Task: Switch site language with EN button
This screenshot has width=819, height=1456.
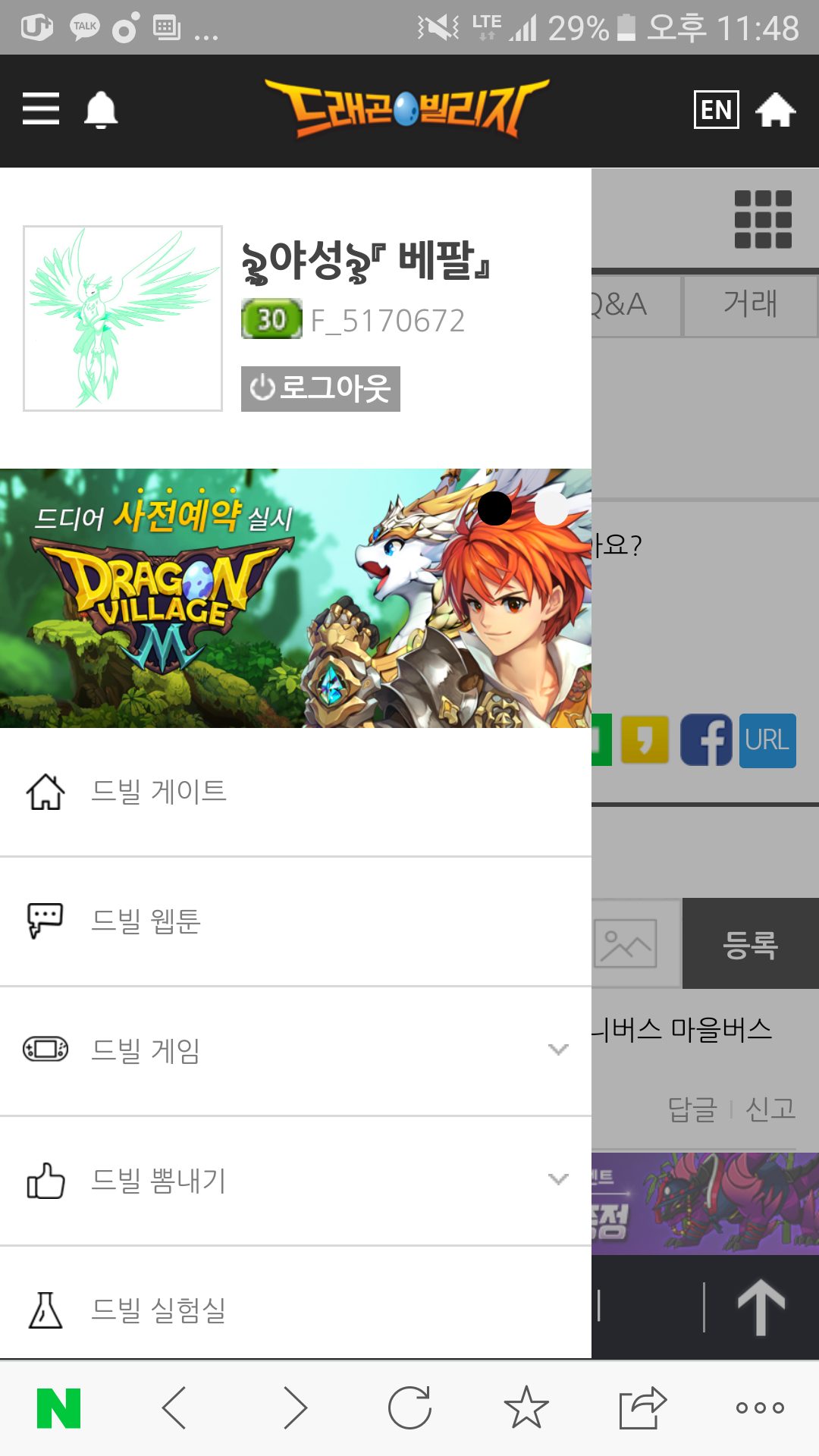Action: tap(716, 110)
